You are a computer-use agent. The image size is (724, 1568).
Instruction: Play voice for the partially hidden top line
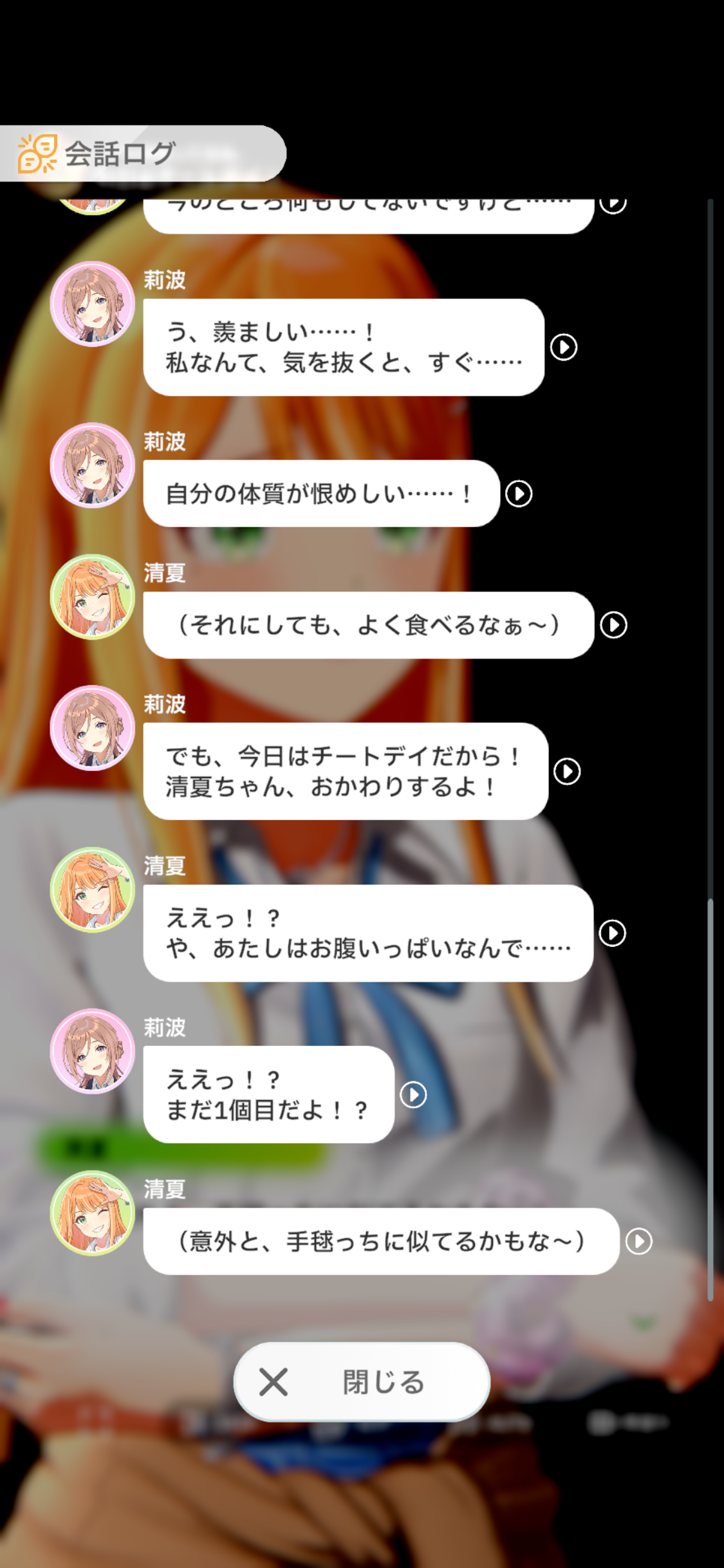click(613, 205)
